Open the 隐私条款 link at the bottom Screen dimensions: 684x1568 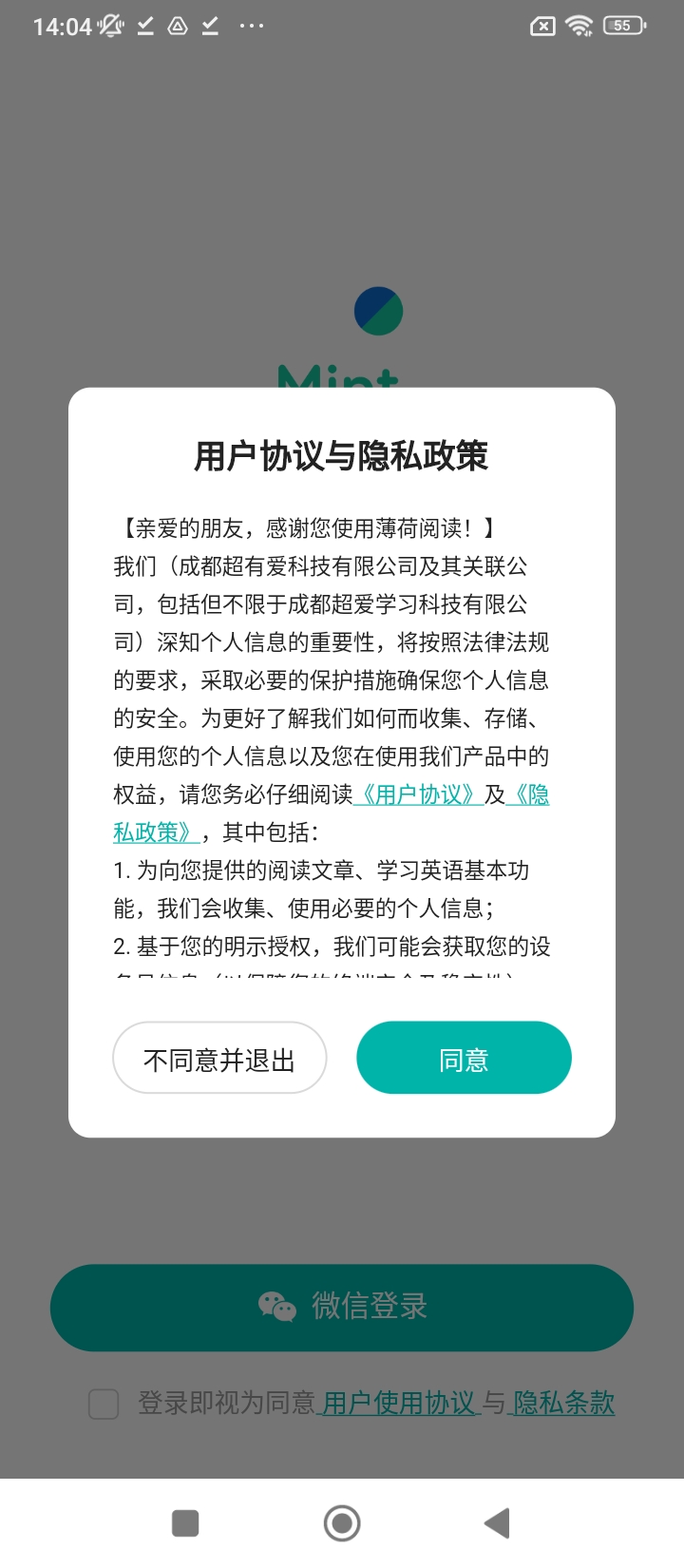click(x=563, y=1404)
